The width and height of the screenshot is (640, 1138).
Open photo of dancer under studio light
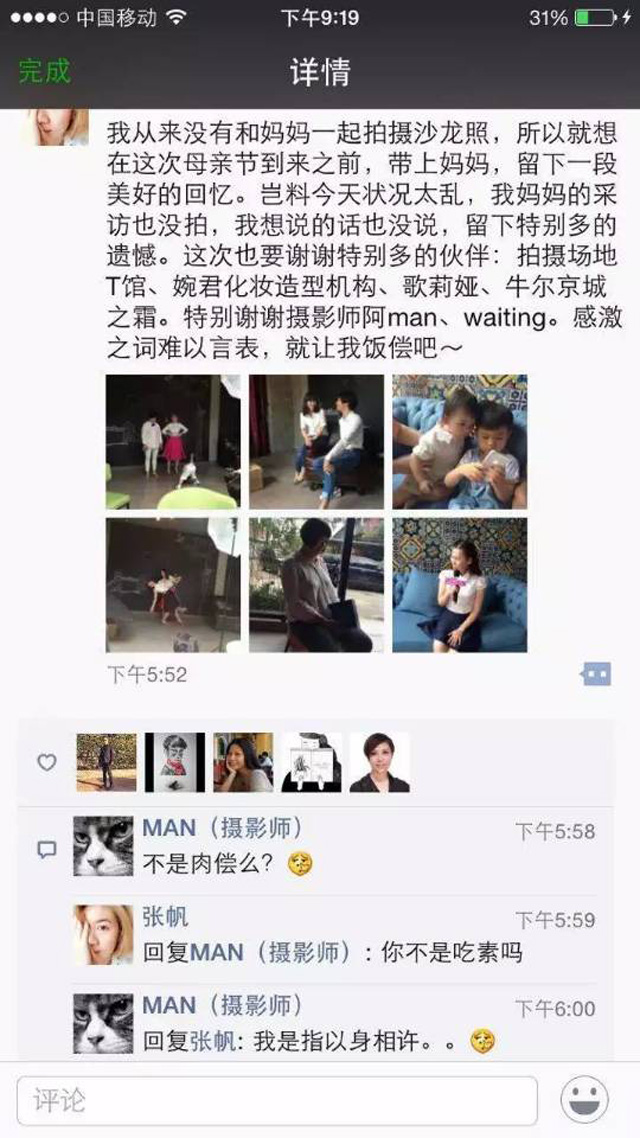[173, 585]
